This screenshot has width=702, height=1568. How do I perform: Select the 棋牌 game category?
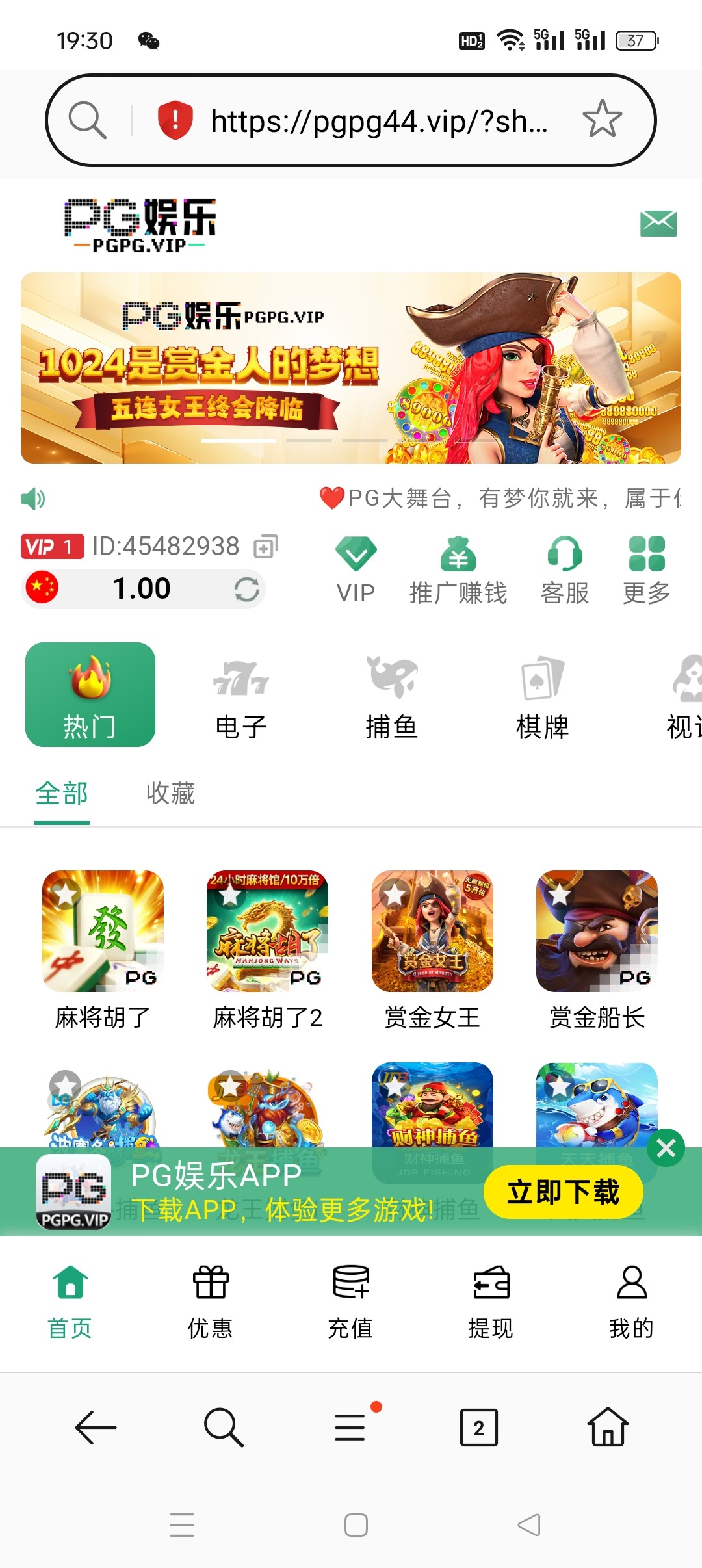(542, 696)
